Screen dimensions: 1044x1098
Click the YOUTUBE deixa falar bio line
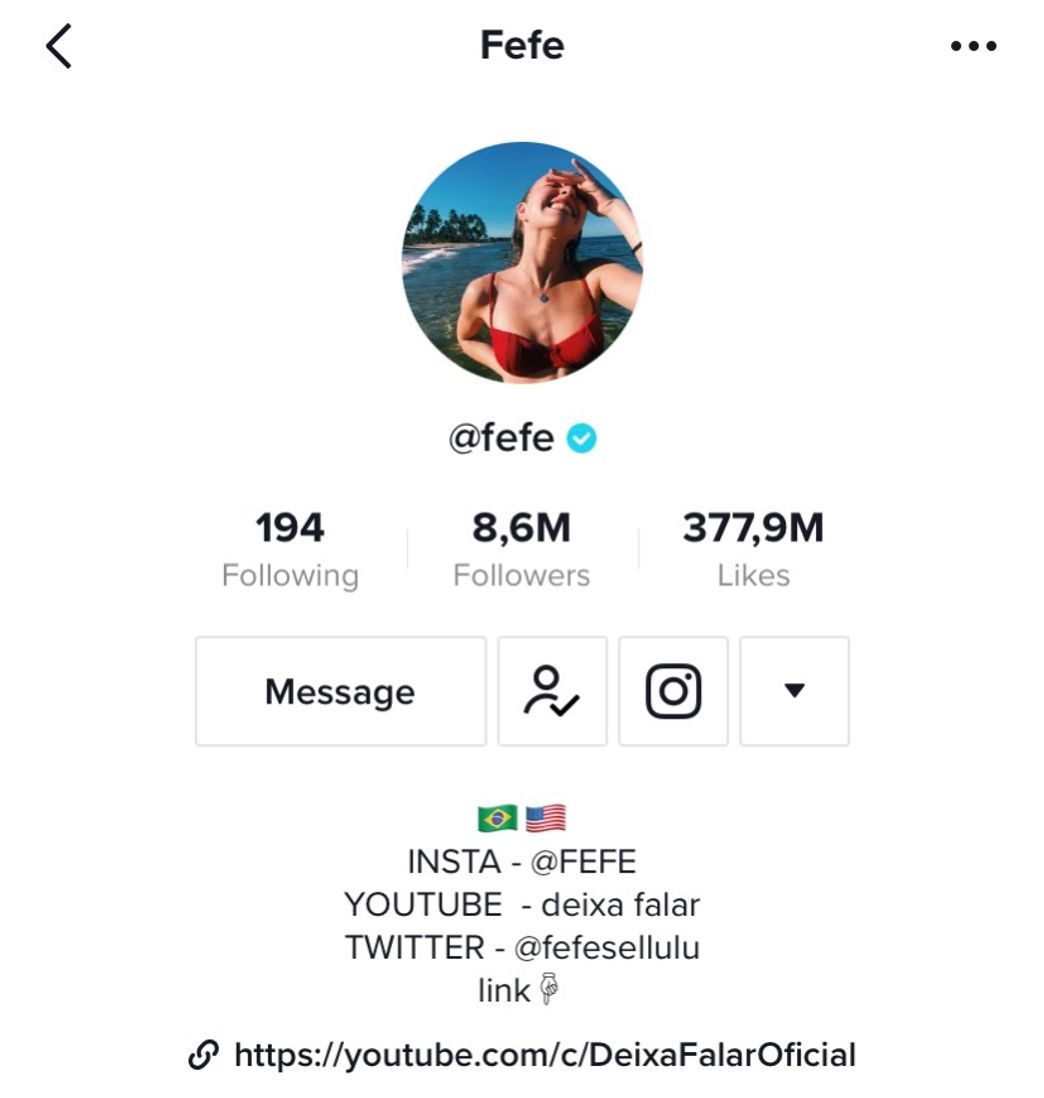pyautogui.click(x=522, y=903)
